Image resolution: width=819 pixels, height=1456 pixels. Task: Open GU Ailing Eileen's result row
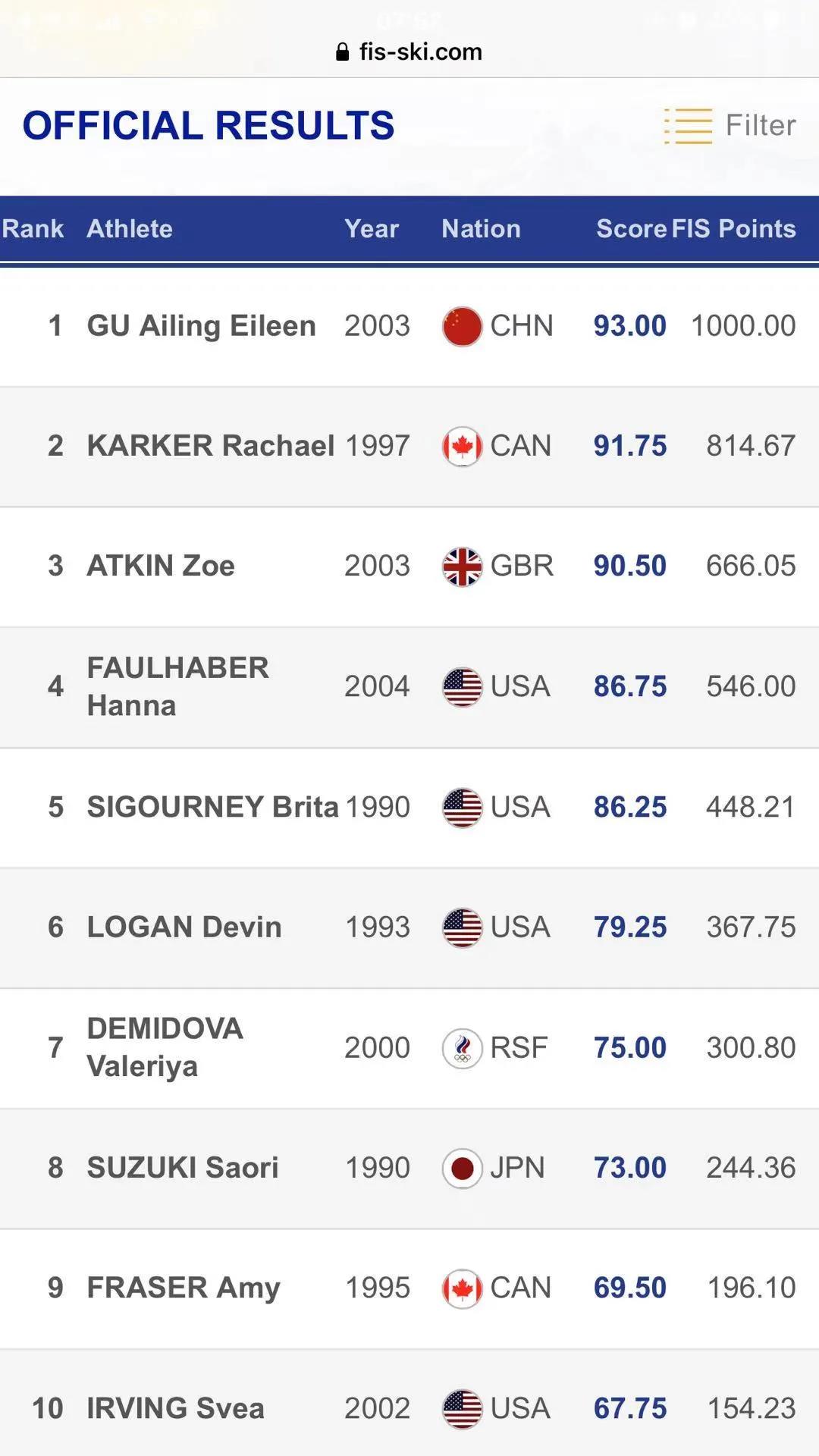point(201,326)
